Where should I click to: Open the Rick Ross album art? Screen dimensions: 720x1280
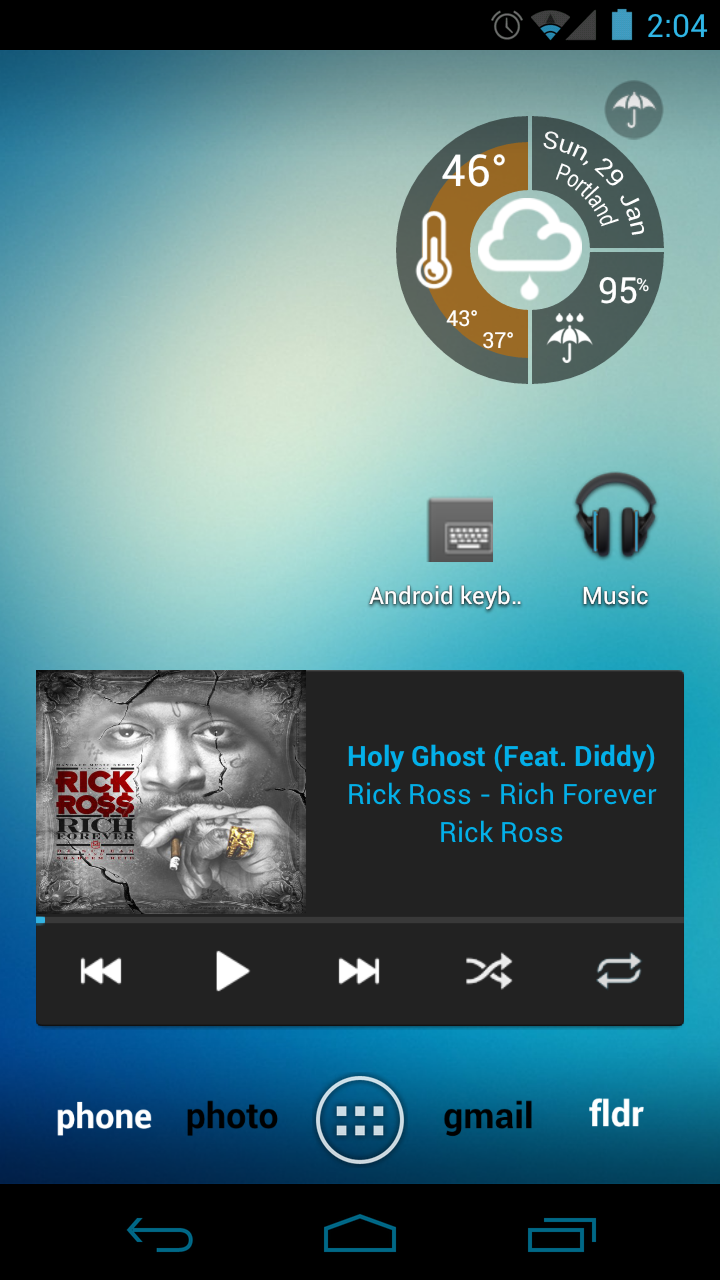point(171,792)
